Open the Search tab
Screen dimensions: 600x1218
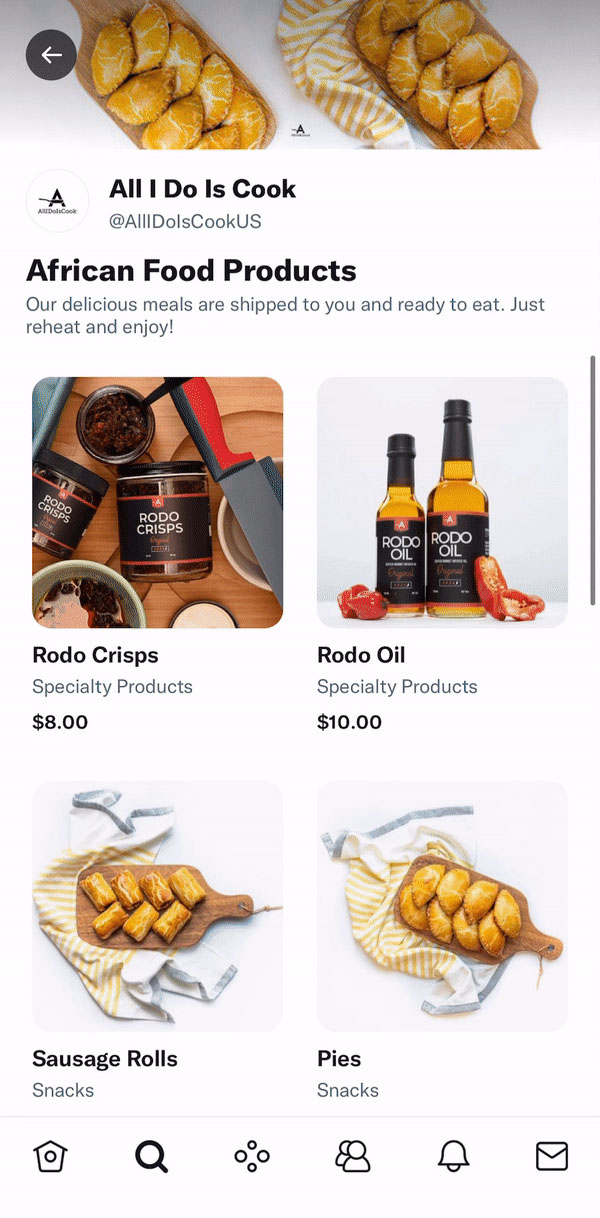pyautogui.click(x=151, y=1156)
